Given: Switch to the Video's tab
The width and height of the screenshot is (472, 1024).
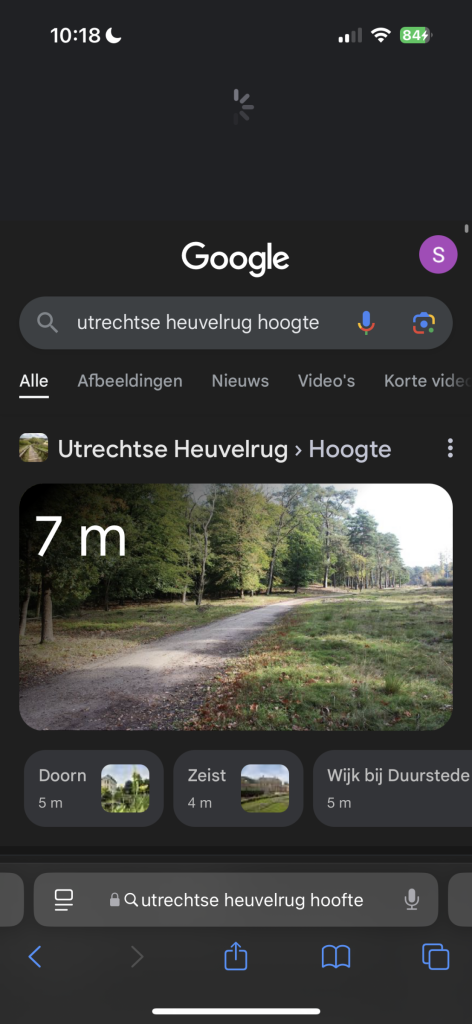Looking at the screenshot, I should 326,381.
